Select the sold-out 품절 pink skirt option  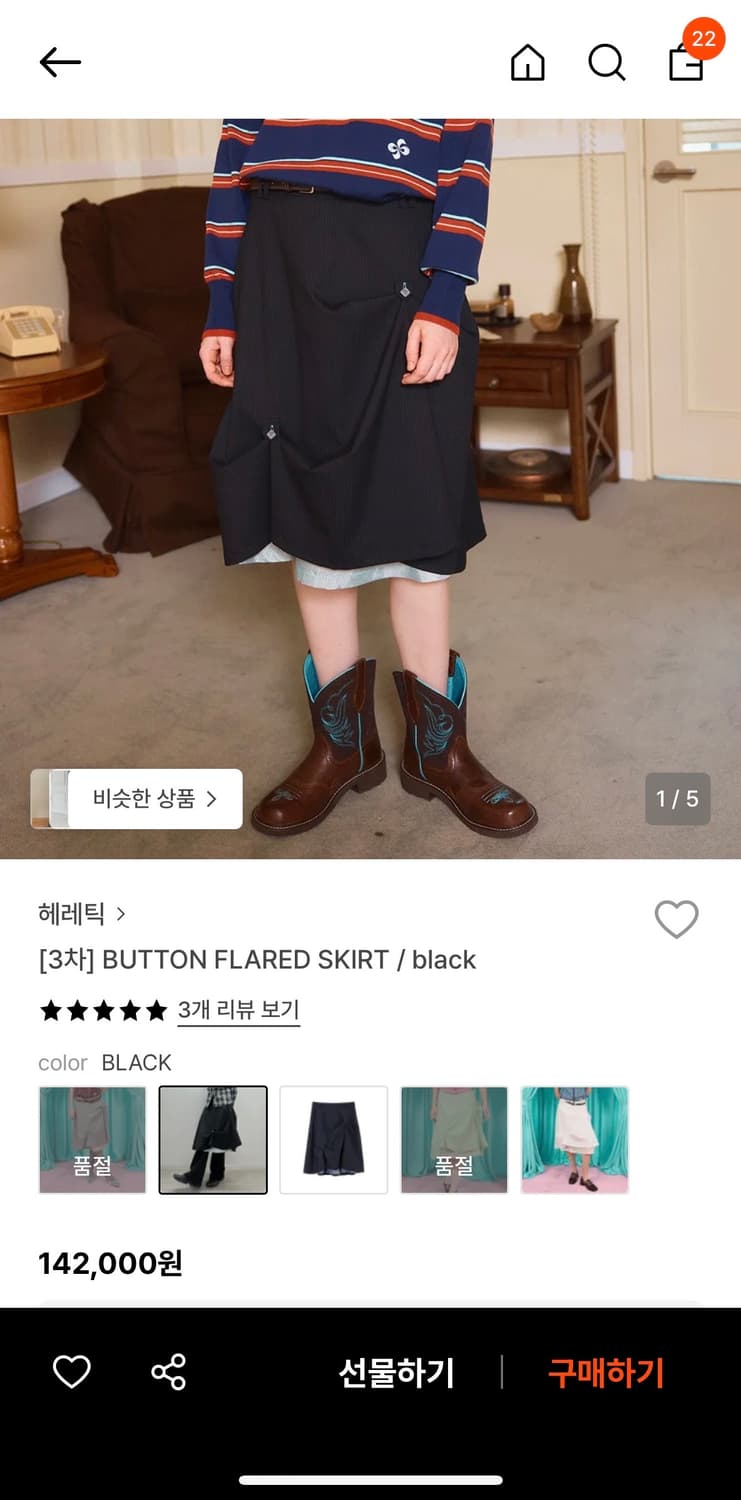pyautogui.click(x=92, y=1139)
